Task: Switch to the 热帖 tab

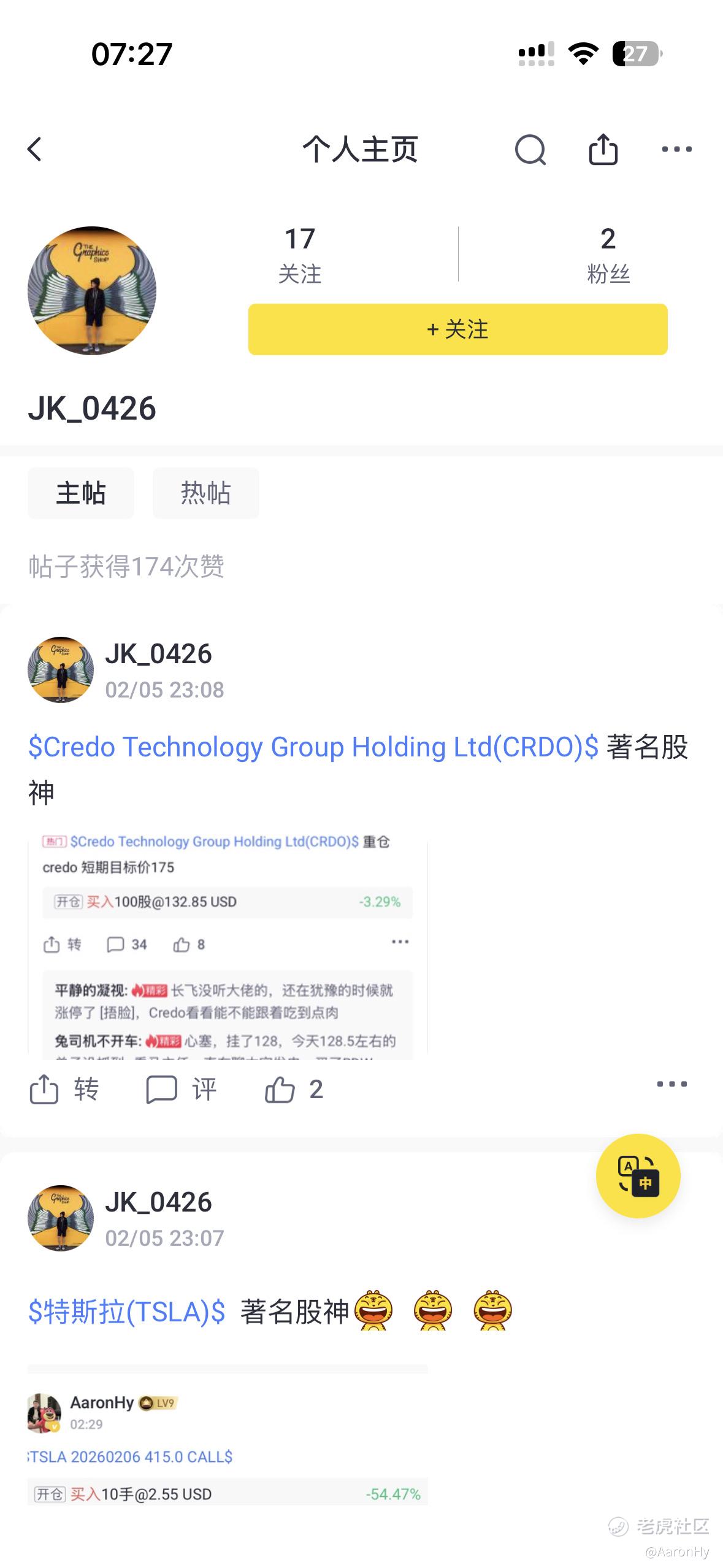Action: coord(205,493)
